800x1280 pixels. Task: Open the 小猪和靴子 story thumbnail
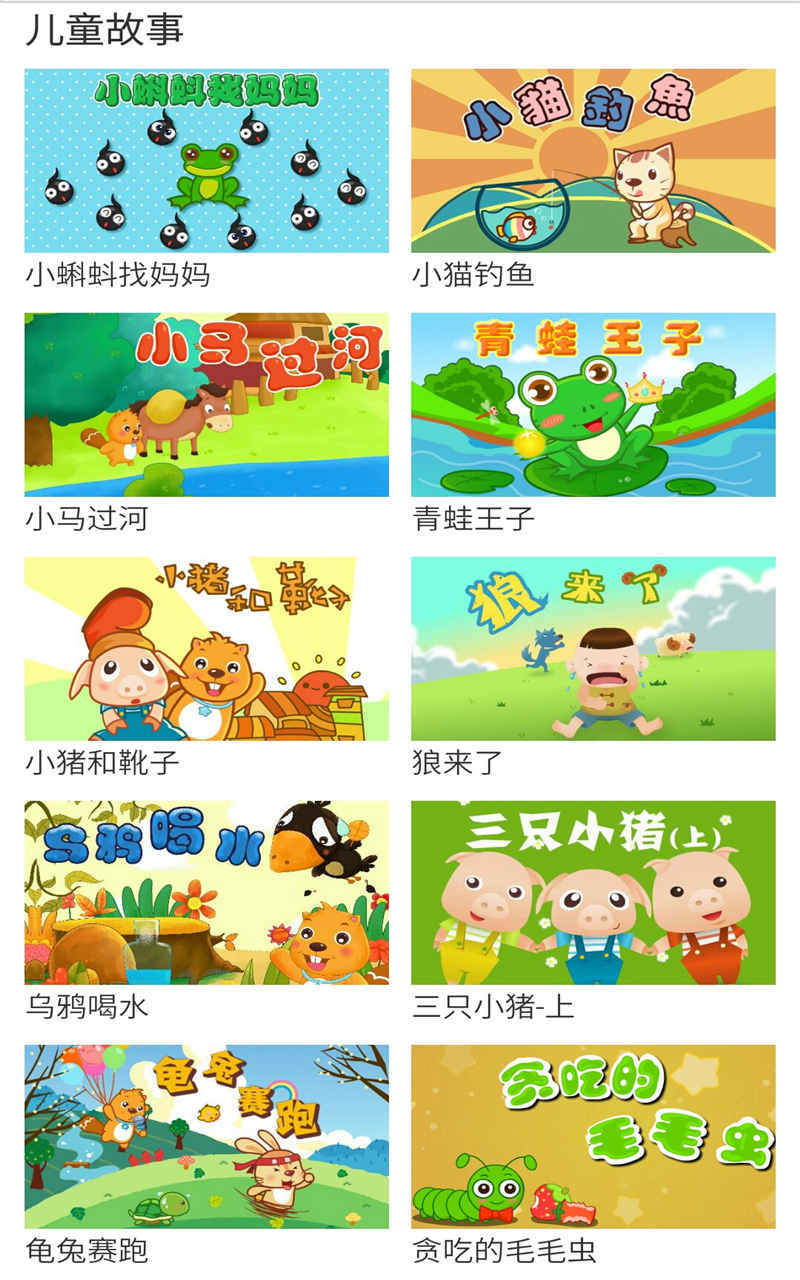(204, 648)
